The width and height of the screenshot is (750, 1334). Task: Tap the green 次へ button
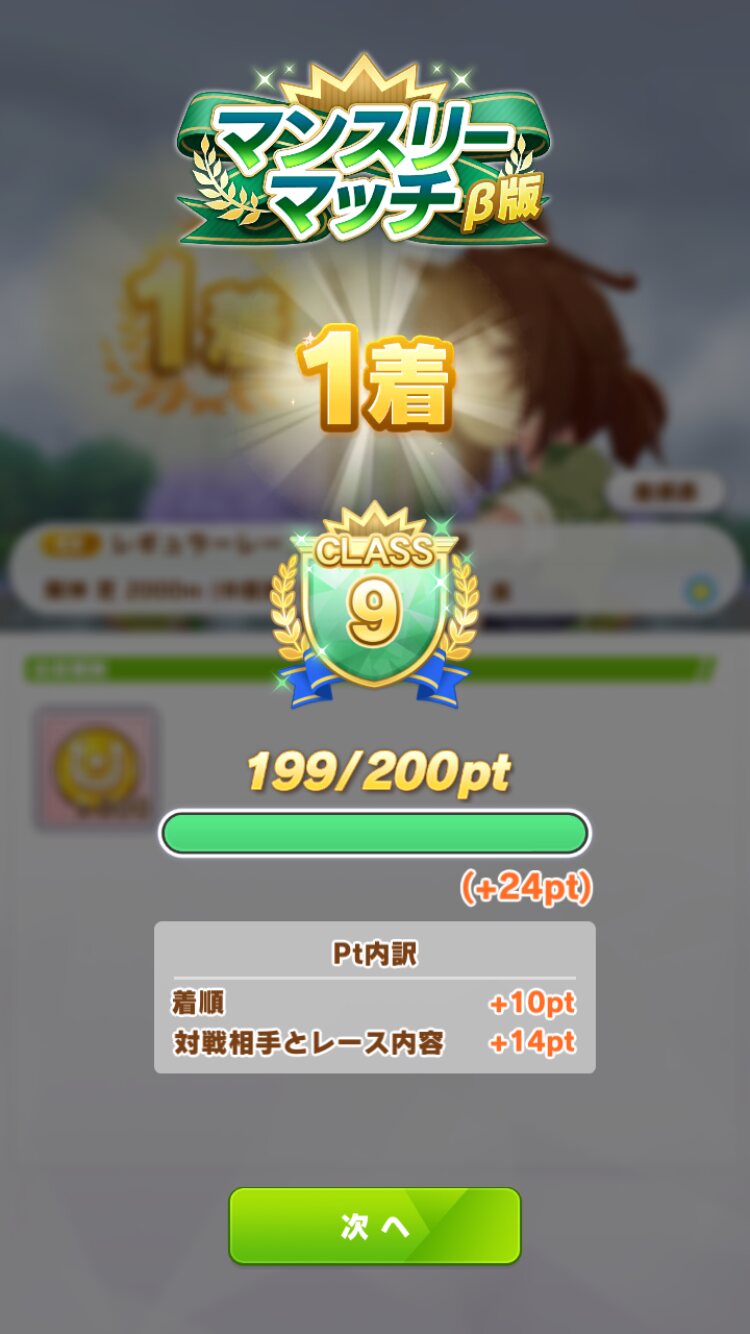[x=375, y=1226]
